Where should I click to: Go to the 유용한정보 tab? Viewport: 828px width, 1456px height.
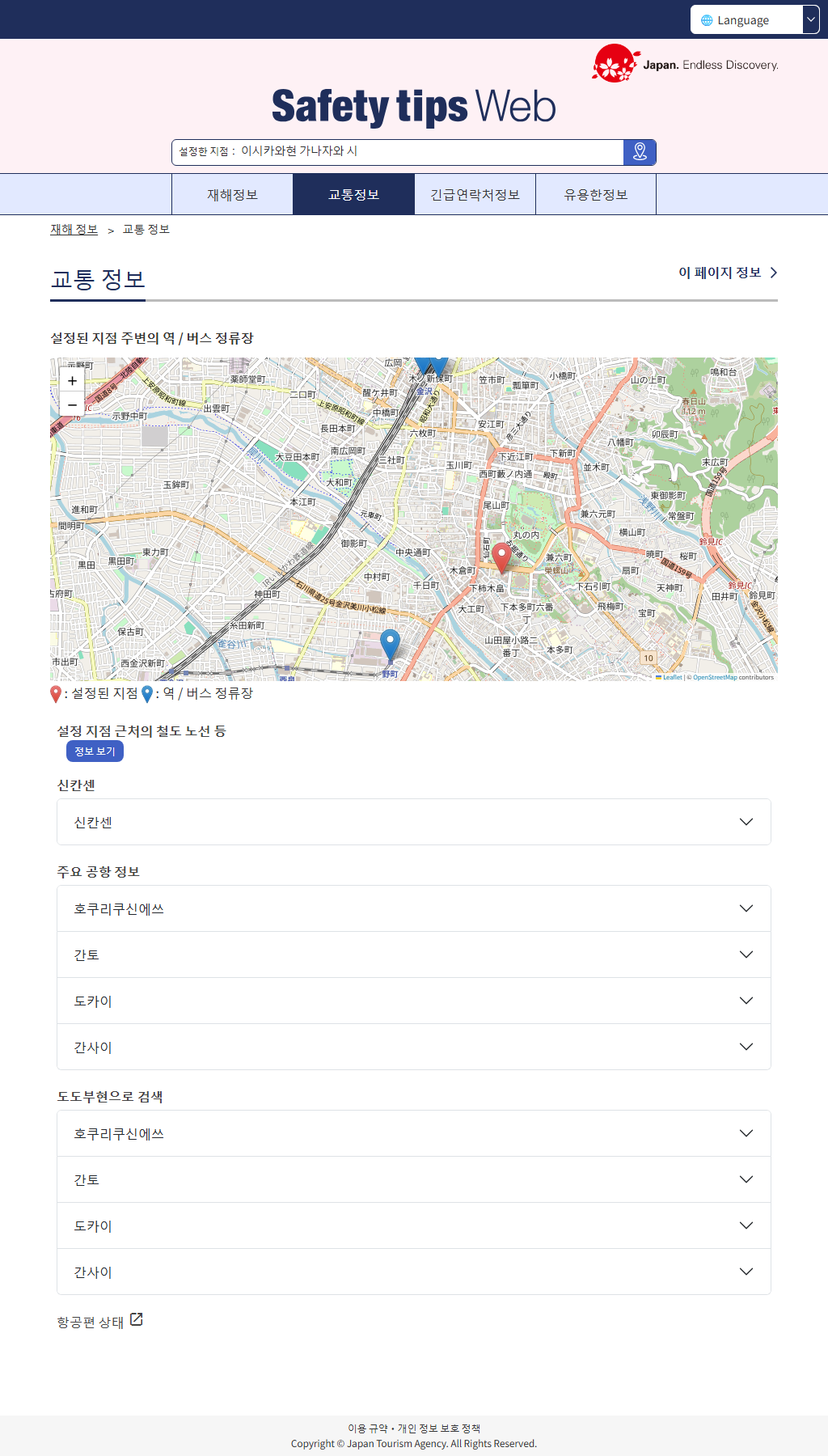coord(596,195)
